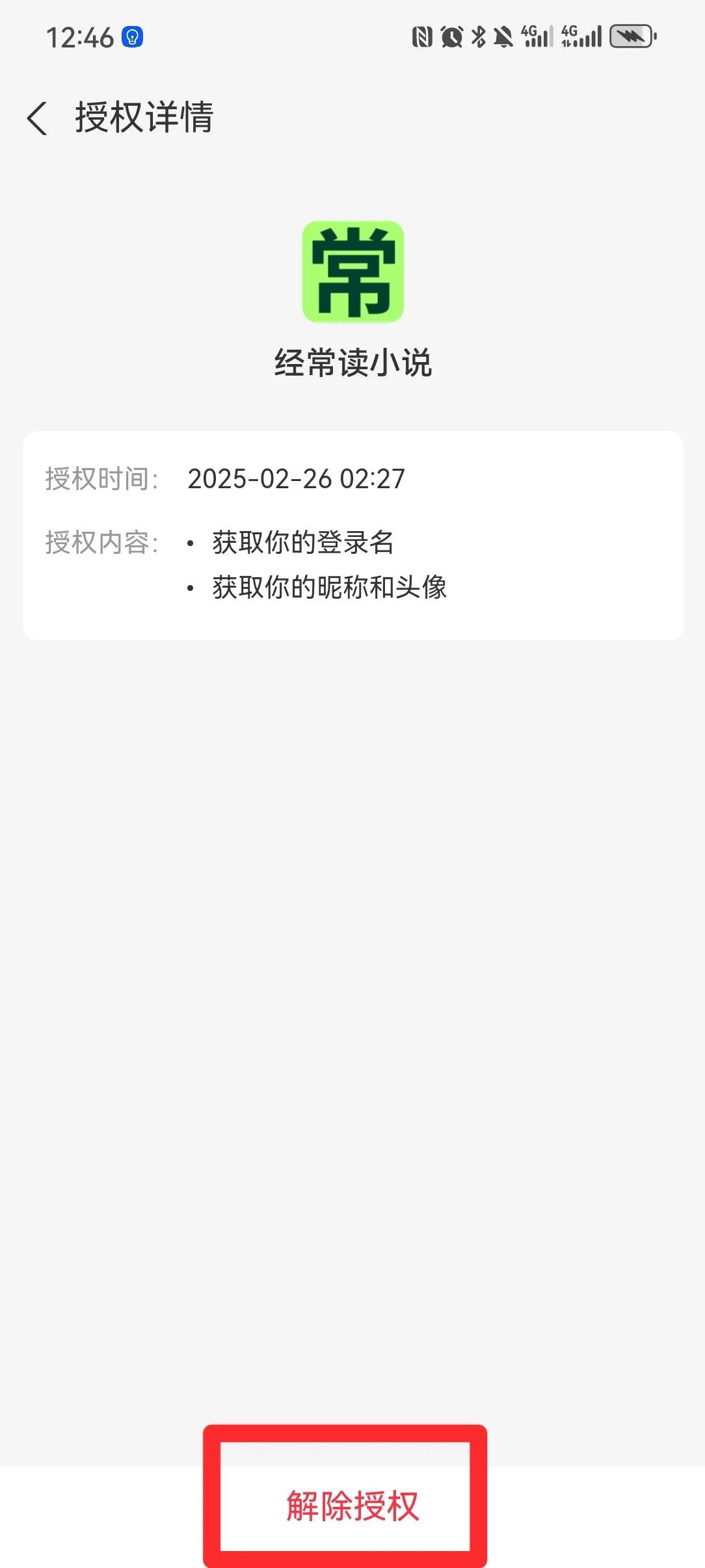Go back from 授权详情 page

coord(37,118)
